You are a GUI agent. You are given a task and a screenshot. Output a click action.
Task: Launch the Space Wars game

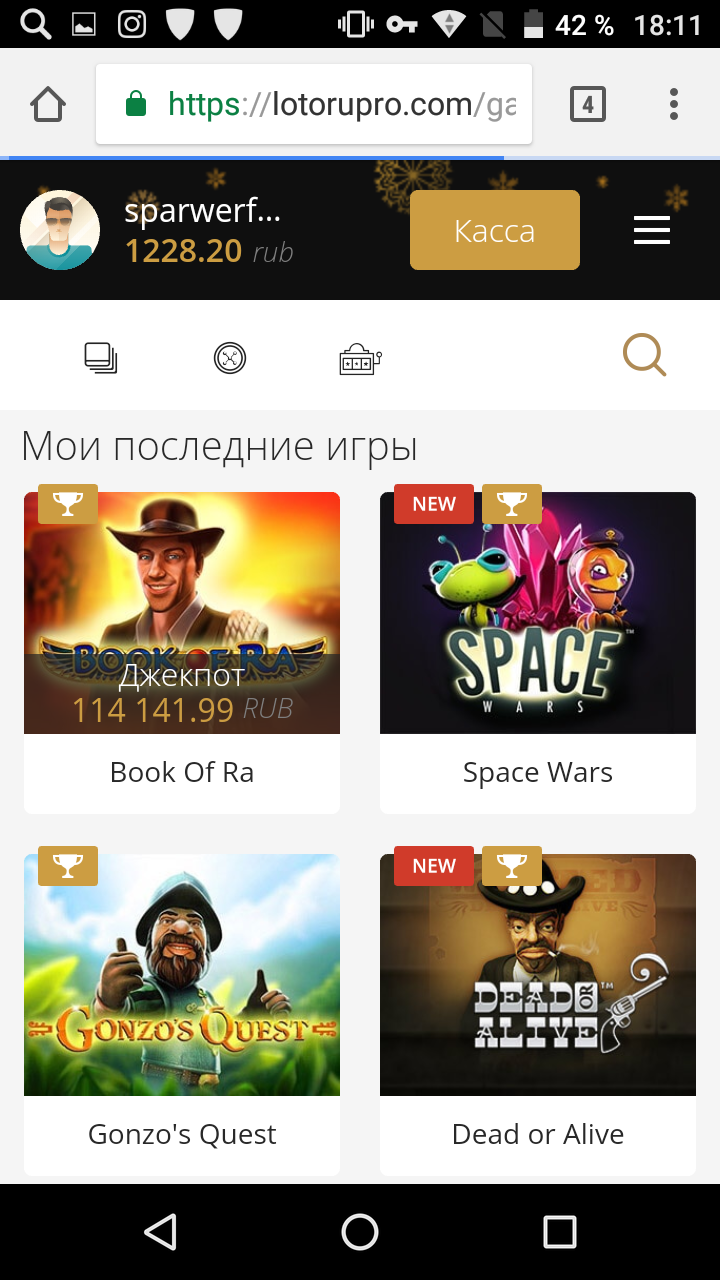538,613
